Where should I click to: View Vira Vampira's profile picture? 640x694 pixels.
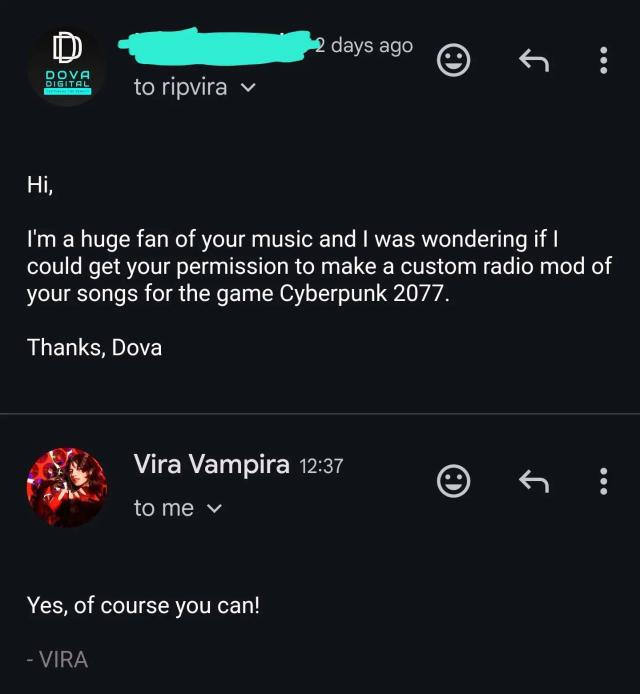tap(66, 488)
